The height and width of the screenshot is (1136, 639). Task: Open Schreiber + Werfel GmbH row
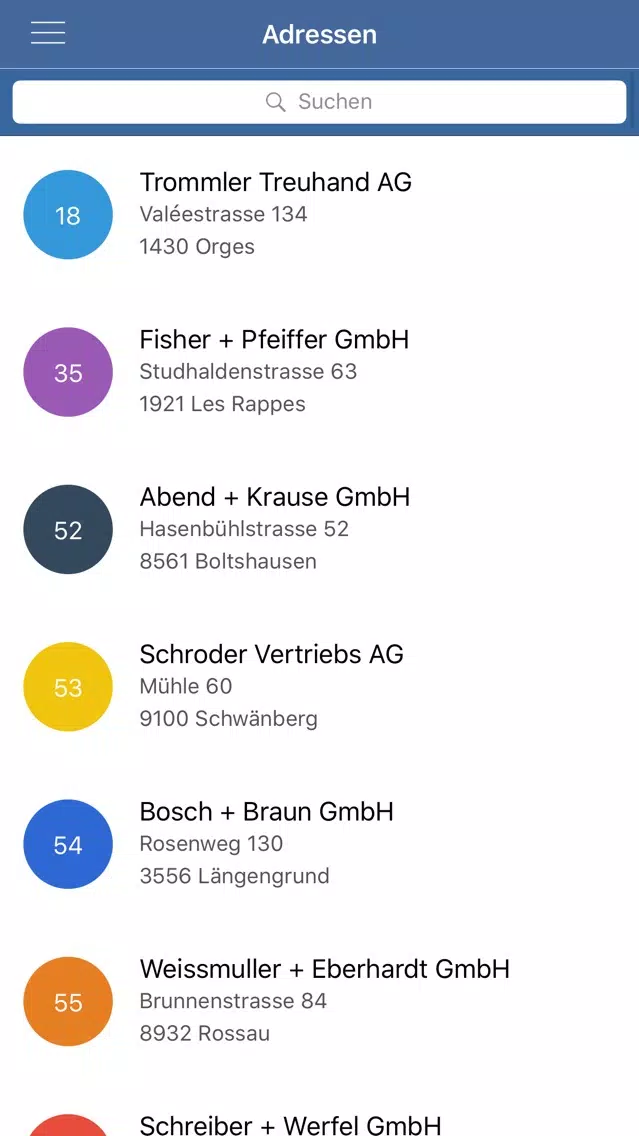(x=320, y=1110)
